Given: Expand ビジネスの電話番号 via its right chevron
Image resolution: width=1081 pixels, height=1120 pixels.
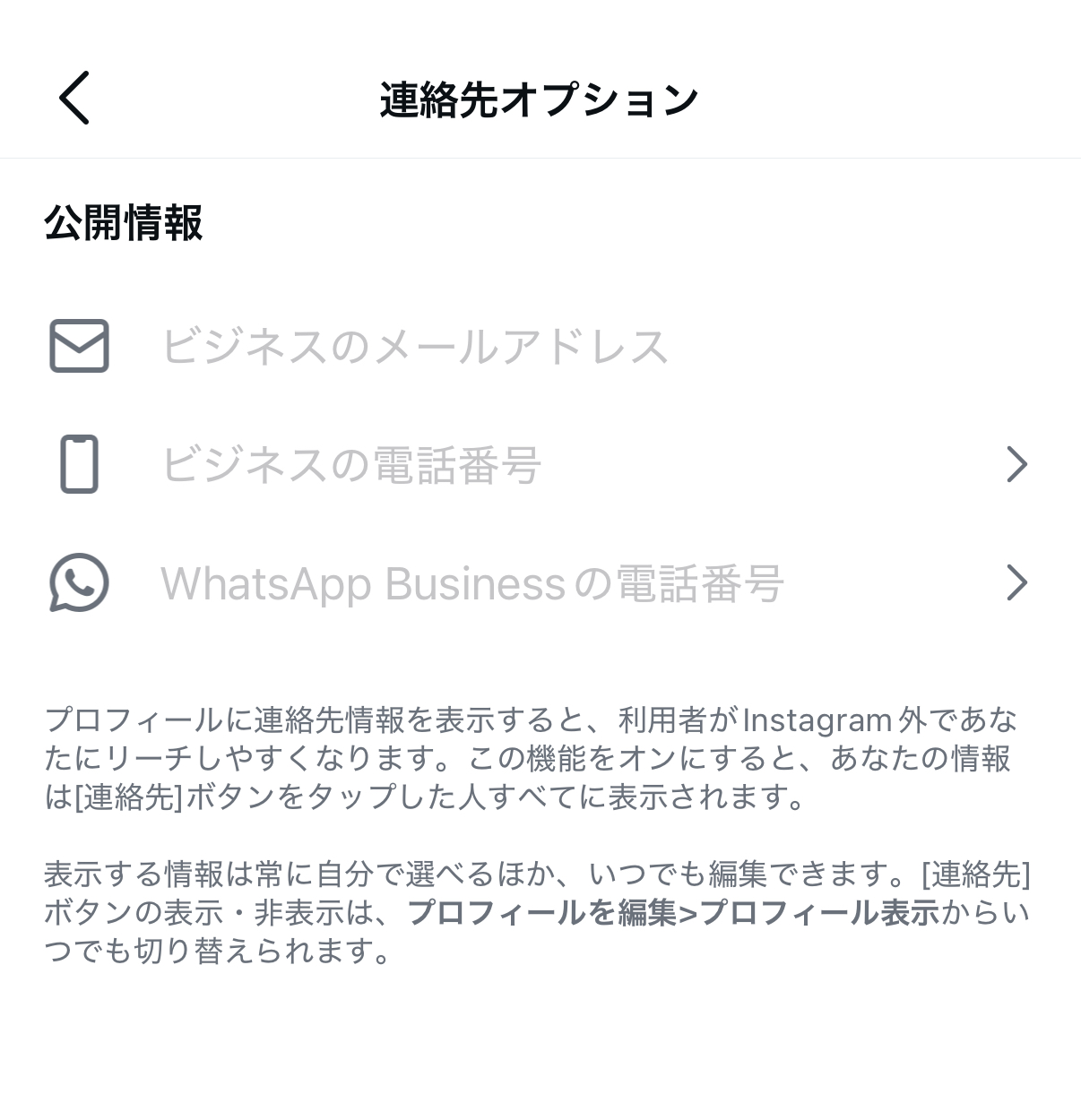Looking at the screenshot, I should [x=1017, y=464].
